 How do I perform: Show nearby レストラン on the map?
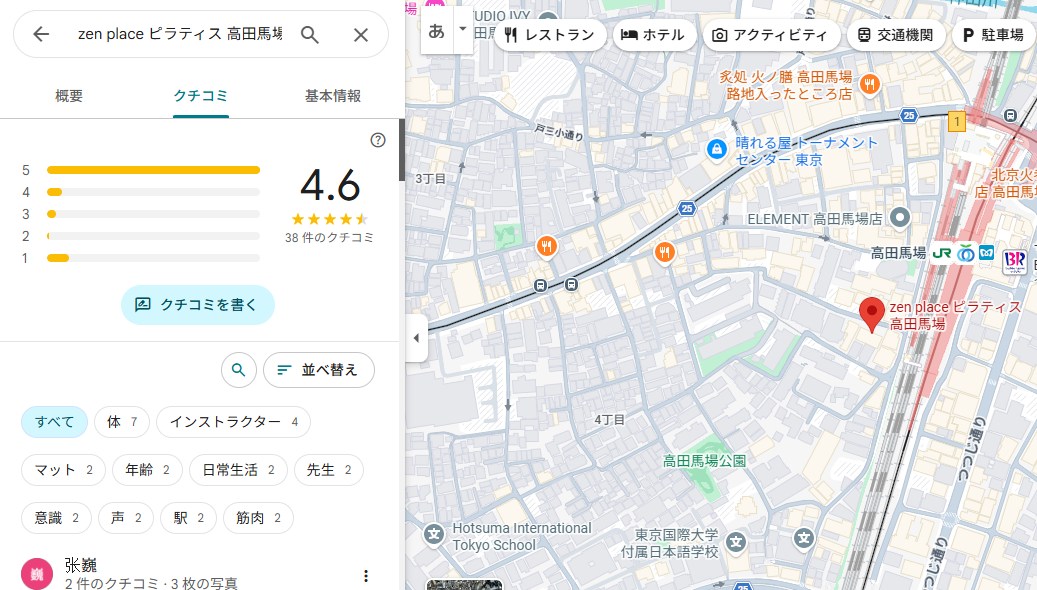550,35
